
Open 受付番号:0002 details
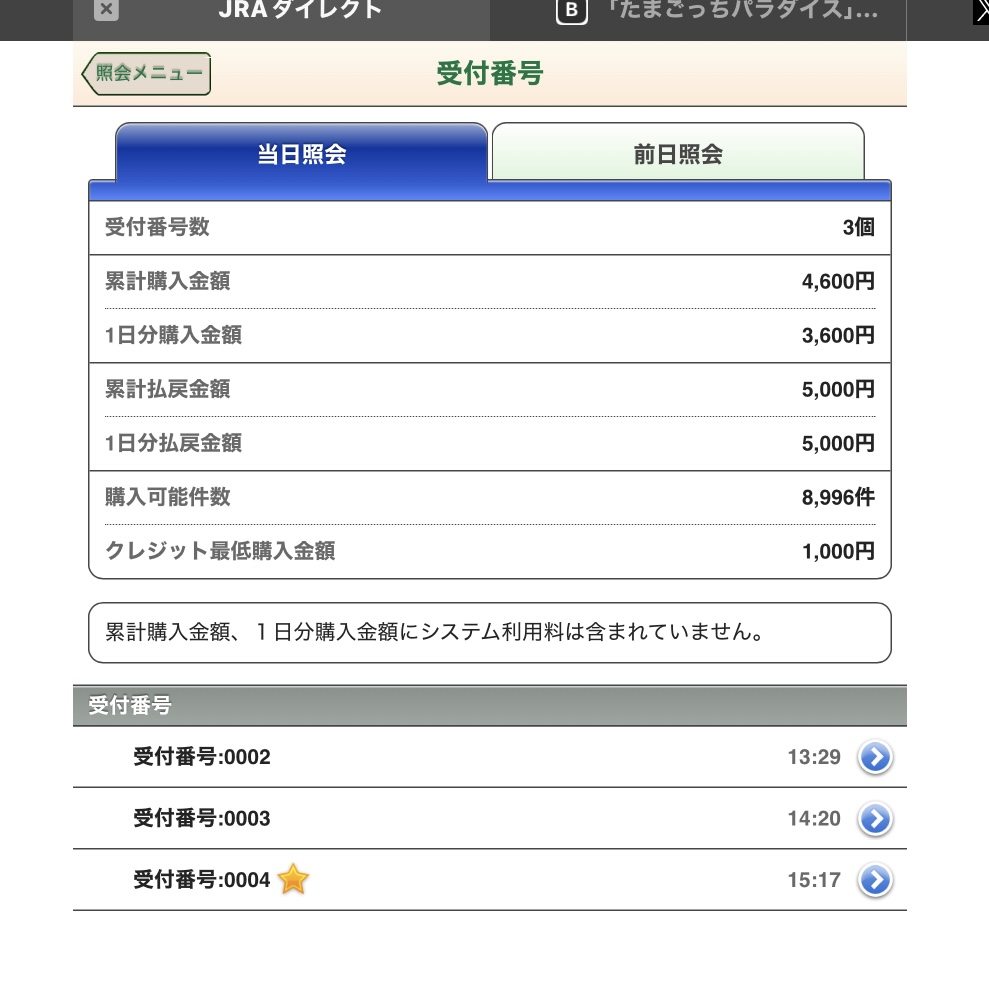tap(874, 758)
